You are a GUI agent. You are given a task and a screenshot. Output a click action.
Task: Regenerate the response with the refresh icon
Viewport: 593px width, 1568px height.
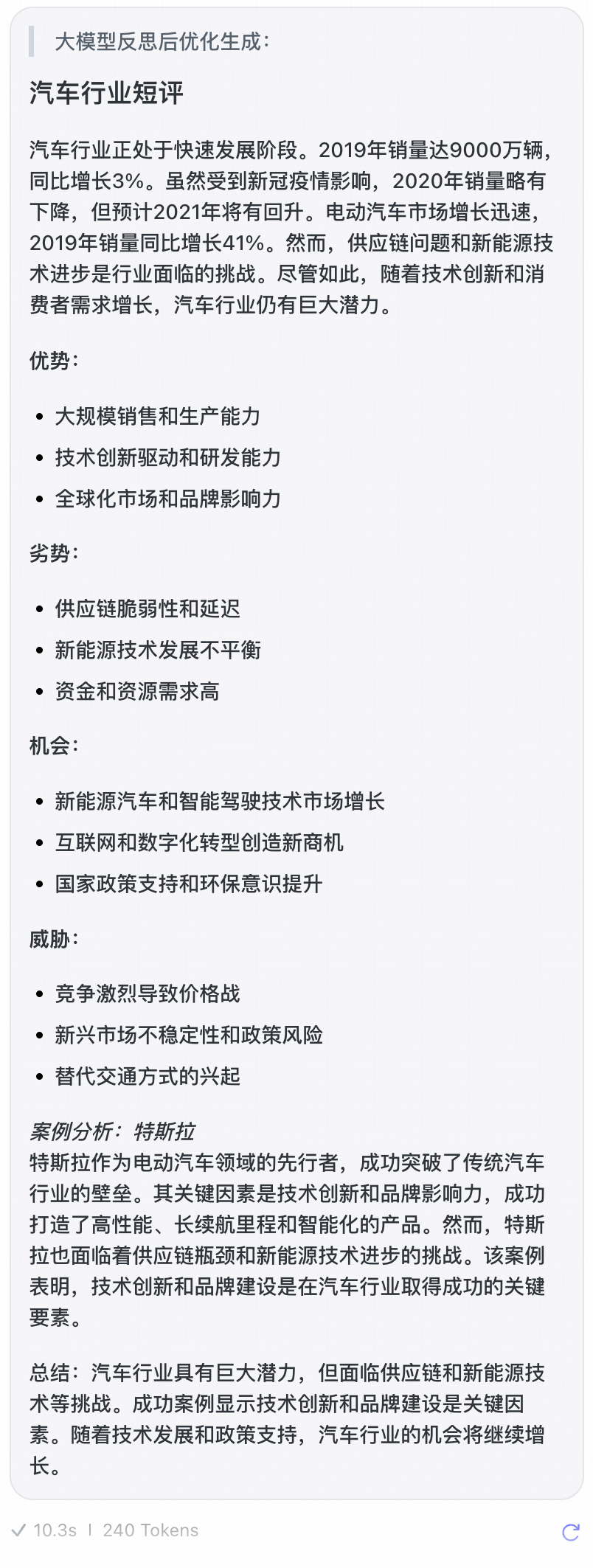pos(570,1532)
